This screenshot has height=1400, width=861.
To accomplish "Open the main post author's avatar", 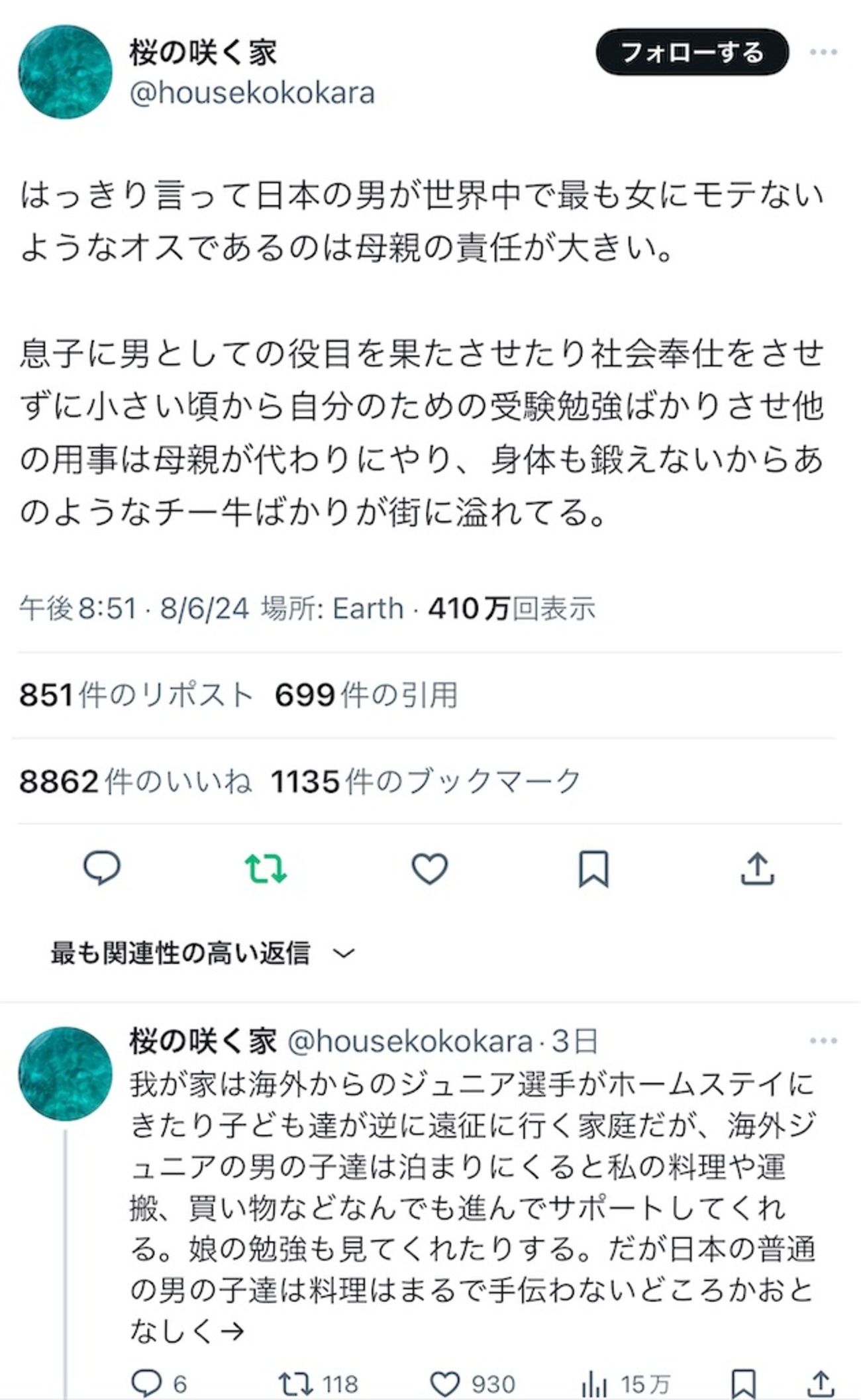I will tap(64, 72).
